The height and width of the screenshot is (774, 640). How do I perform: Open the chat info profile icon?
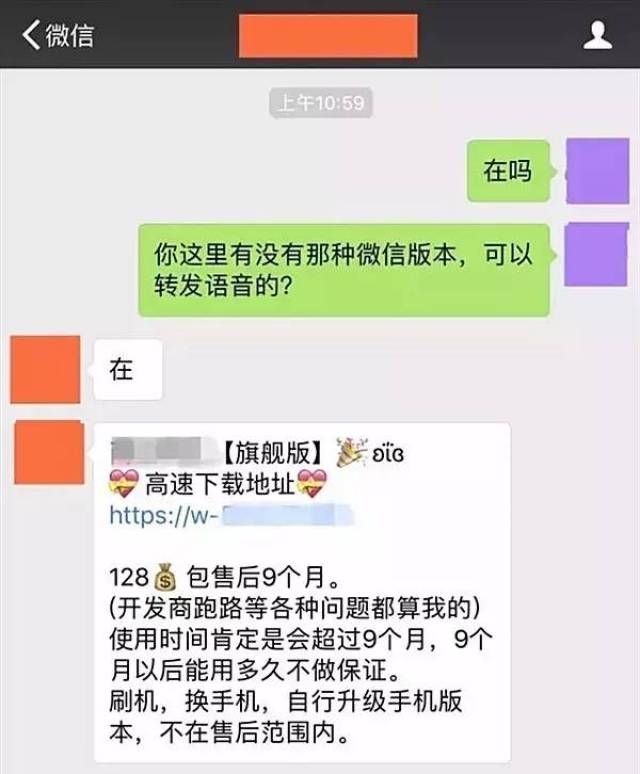[598, 36]
